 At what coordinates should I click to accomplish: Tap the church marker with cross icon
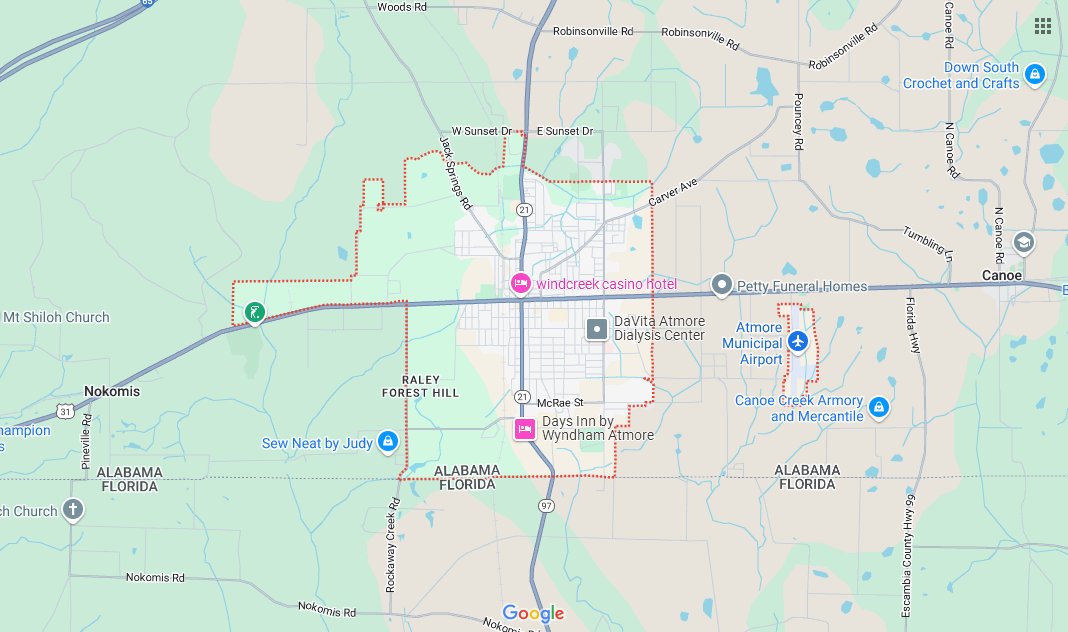pos(72,510)
